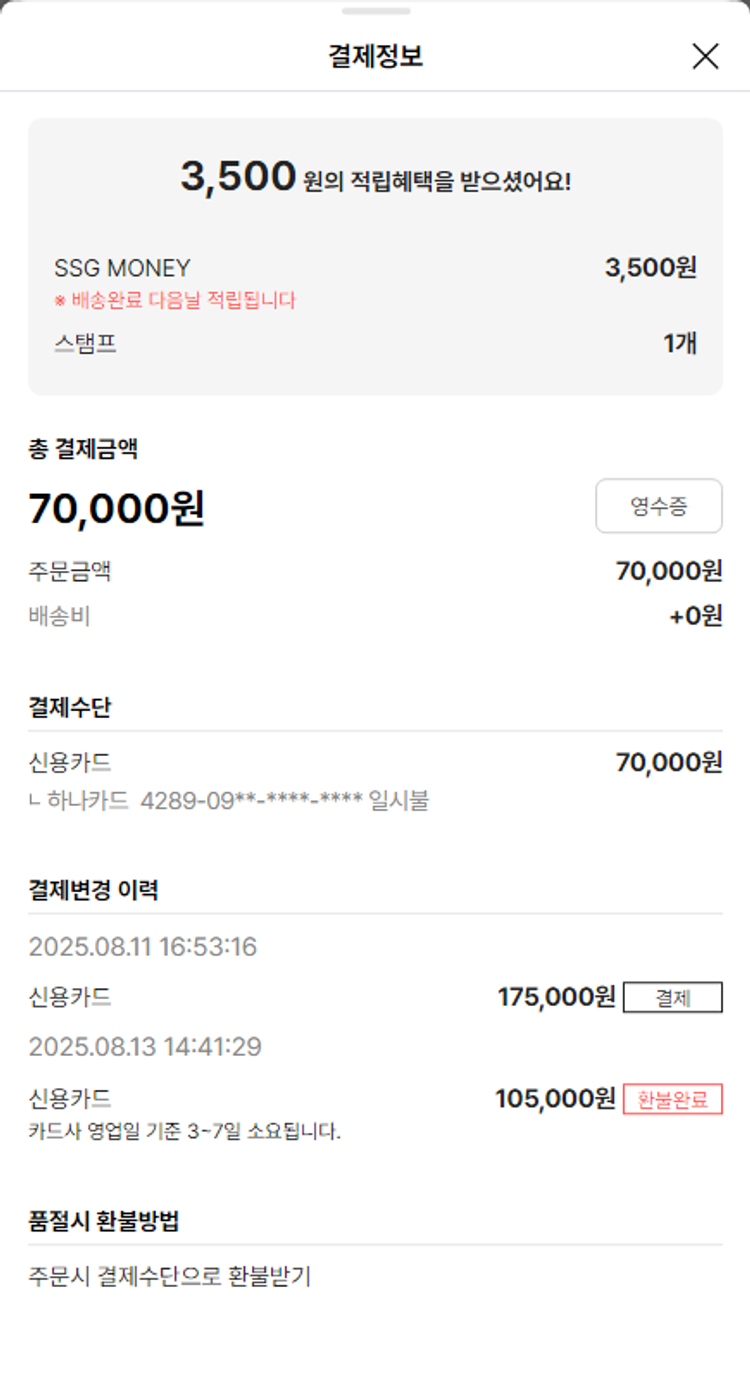Open the 영수증 receipt

pyautogui.click(x=658, y=506)
